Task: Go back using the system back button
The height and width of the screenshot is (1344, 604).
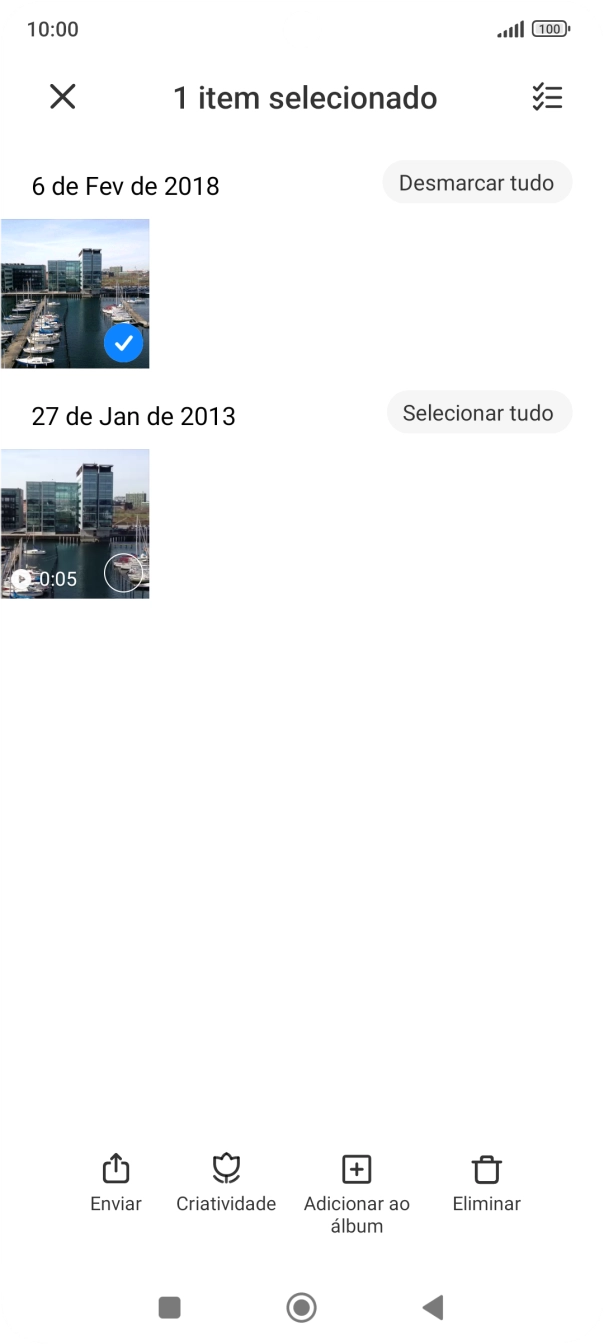Action: 432,1307
